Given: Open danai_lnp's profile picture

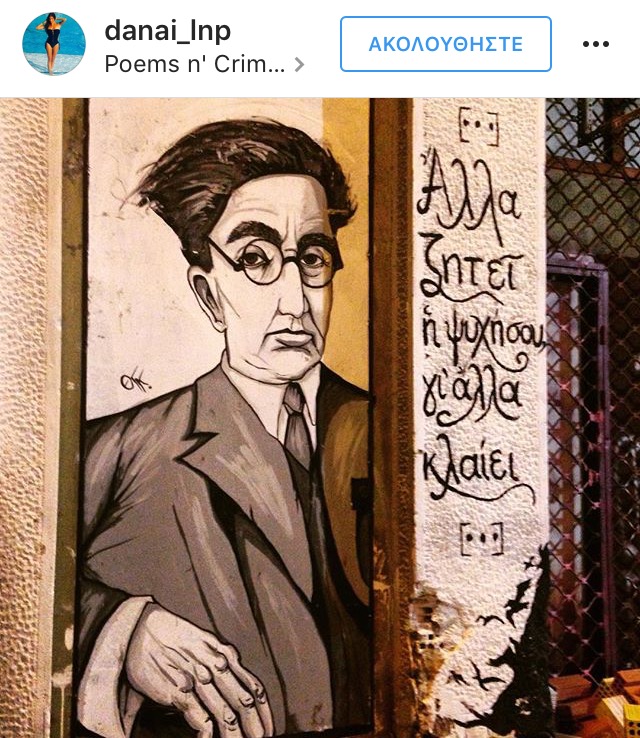Looking at the screenshot, I should pyautogui.click(x=54, y=44).
